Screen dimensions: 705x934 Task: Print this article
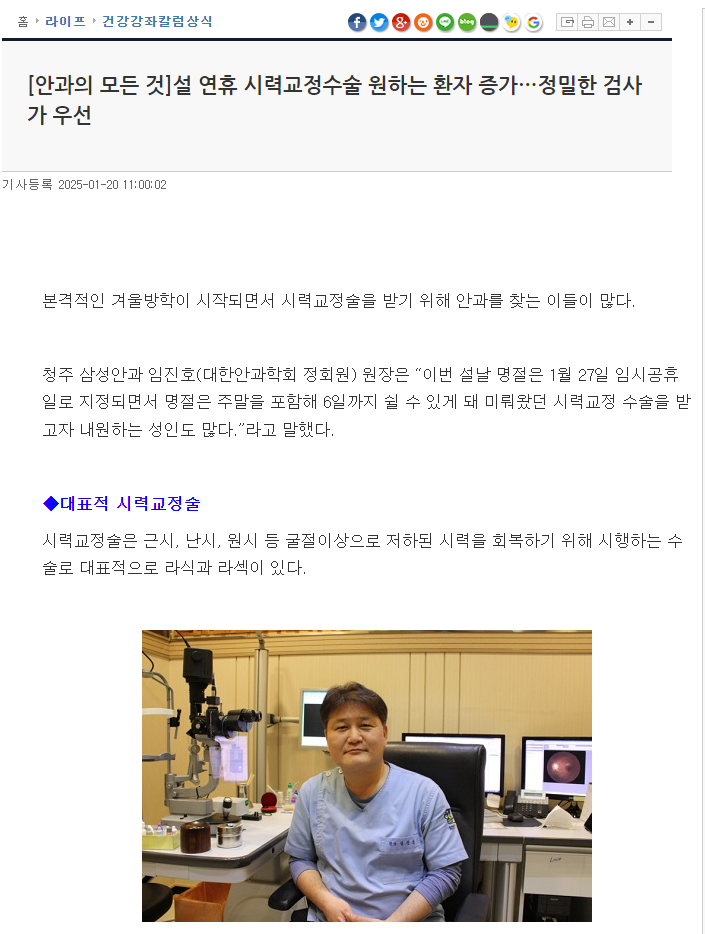click(x=588, y=22)
